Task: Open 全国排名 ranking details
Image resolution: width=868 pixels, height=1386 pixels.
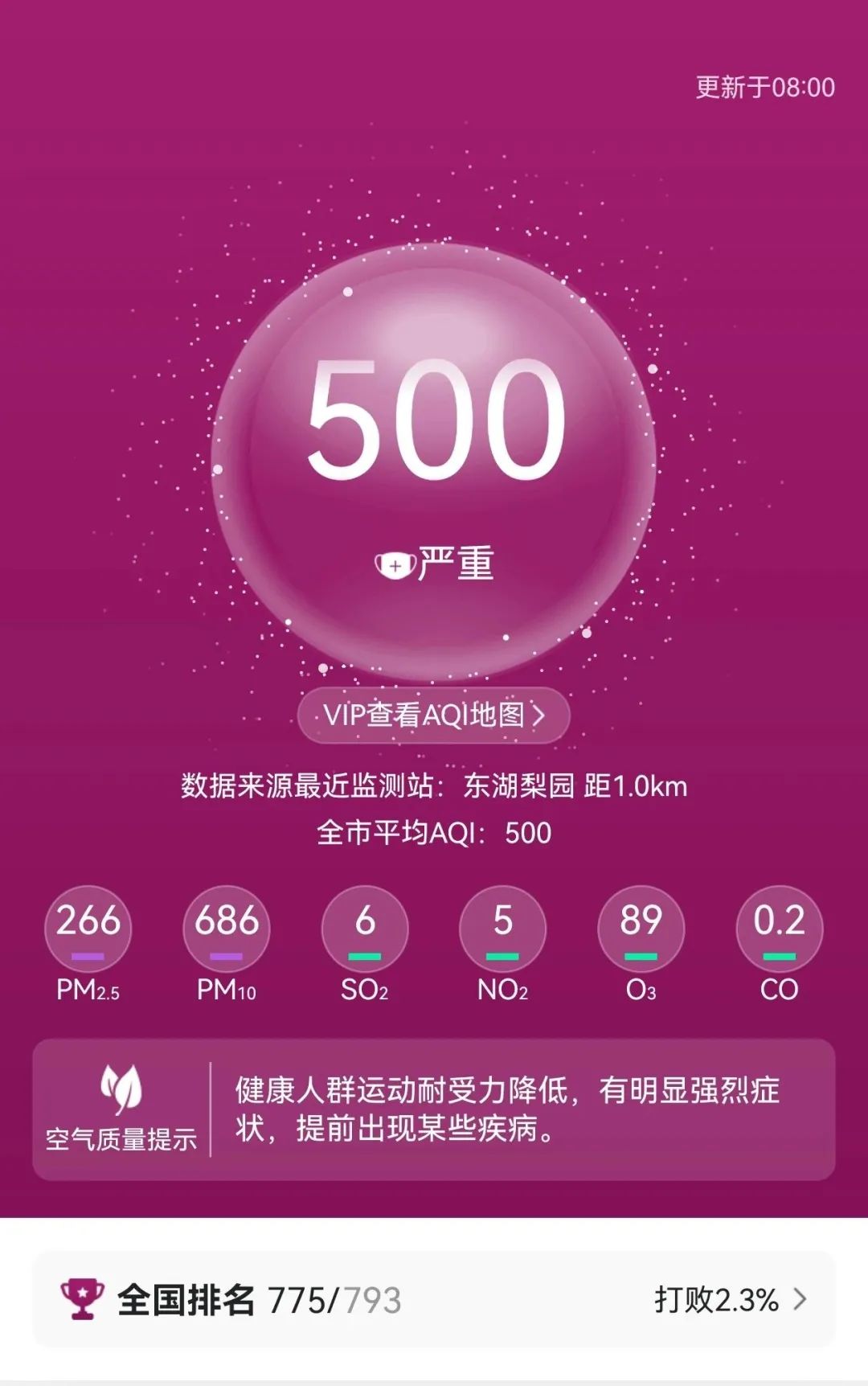Action: click(434, 1299)
